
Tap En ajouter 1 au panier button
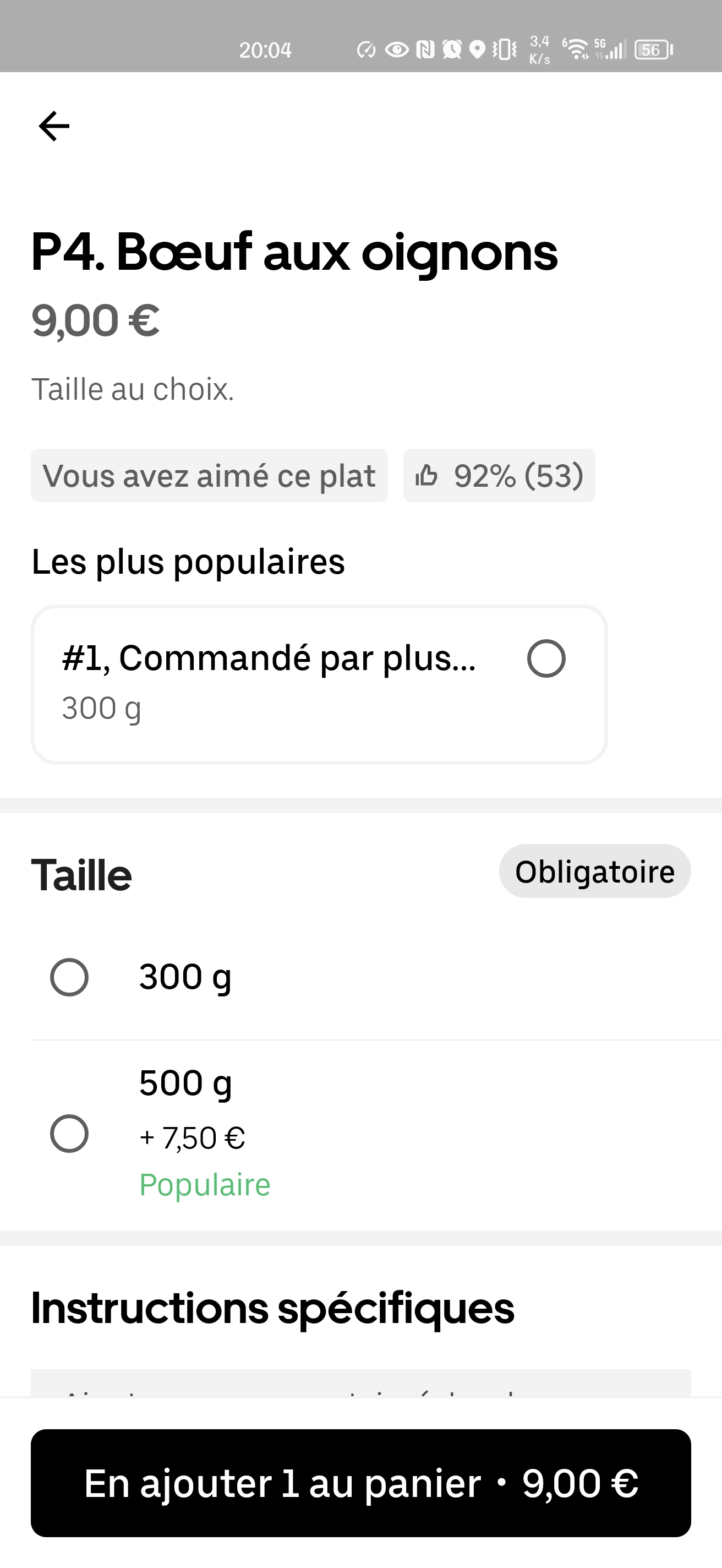click(x=360, y=1483)
